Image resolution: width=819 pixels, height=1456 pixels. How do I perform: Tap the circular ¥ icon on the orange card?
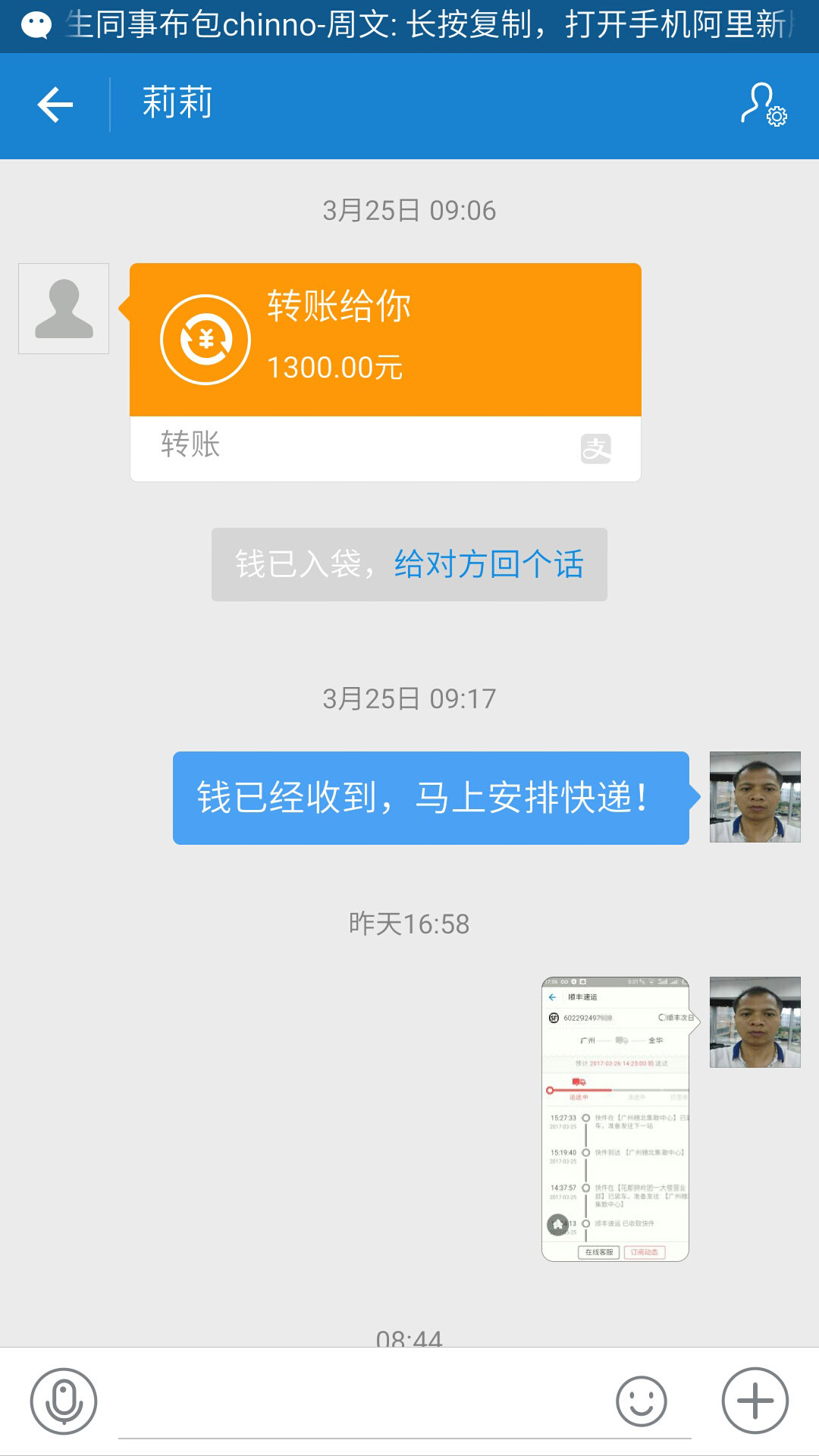click(205, 340)
